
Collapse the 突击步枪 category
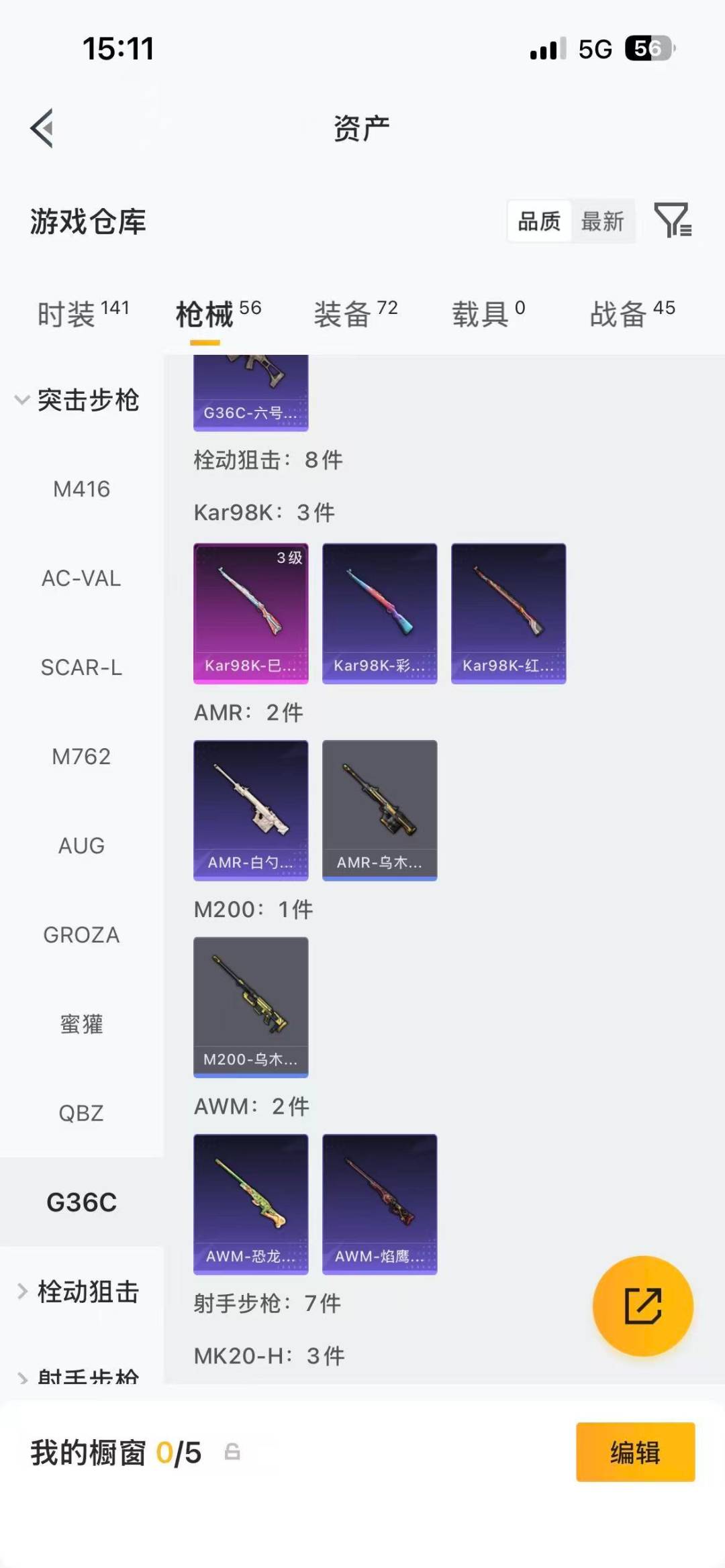(91, 401)
